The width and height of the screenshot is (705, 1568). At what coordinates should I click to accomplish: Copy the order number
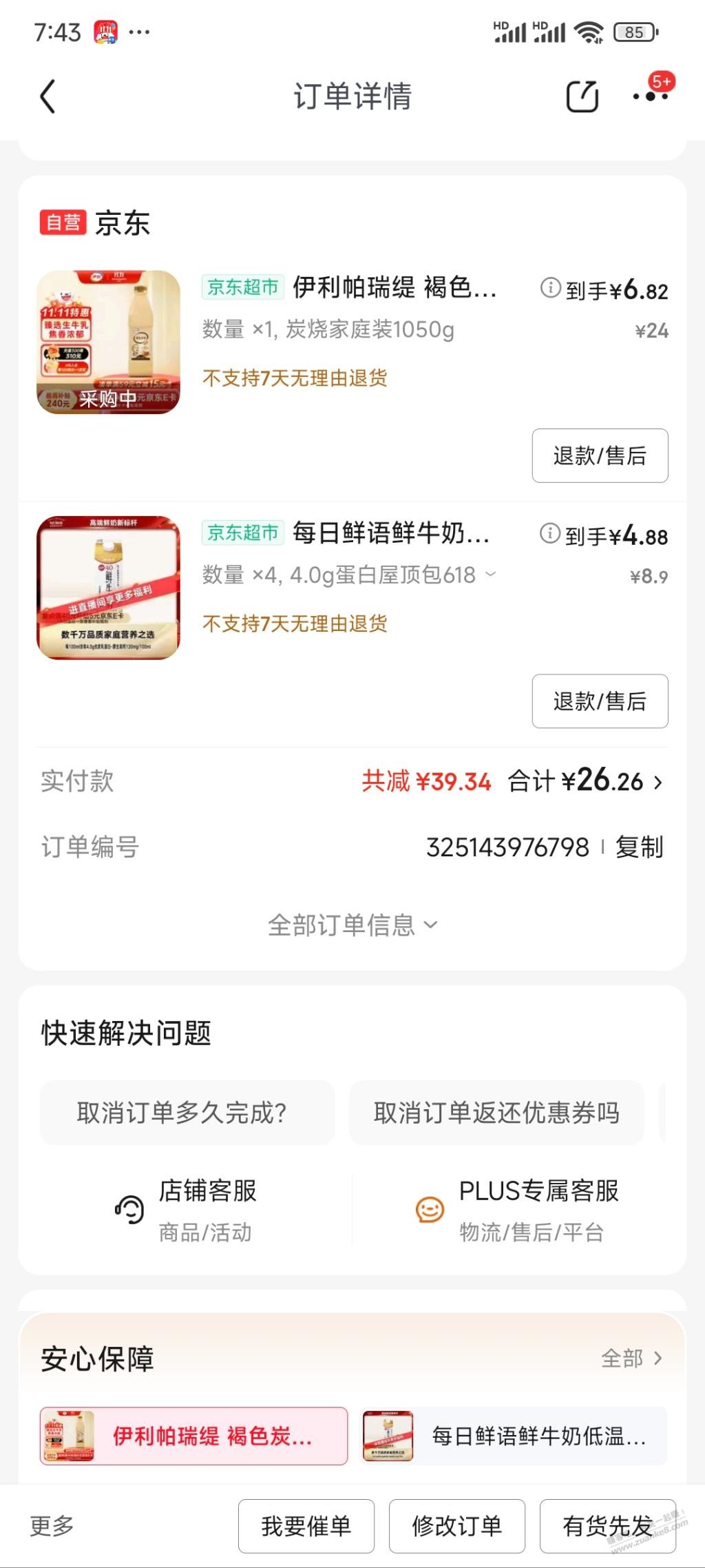pyautogui.click(x=639, y=847)
